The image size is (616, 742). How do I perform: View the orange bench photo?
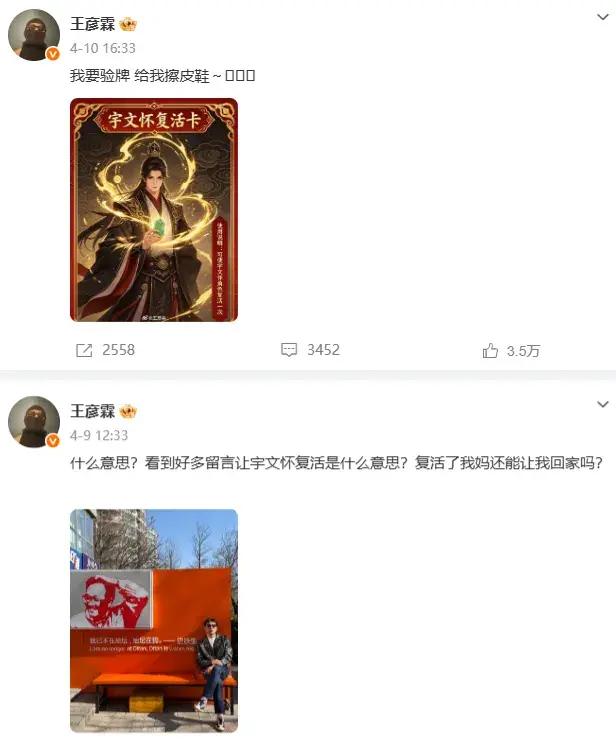pyautogui.click(x=153, y=620)
